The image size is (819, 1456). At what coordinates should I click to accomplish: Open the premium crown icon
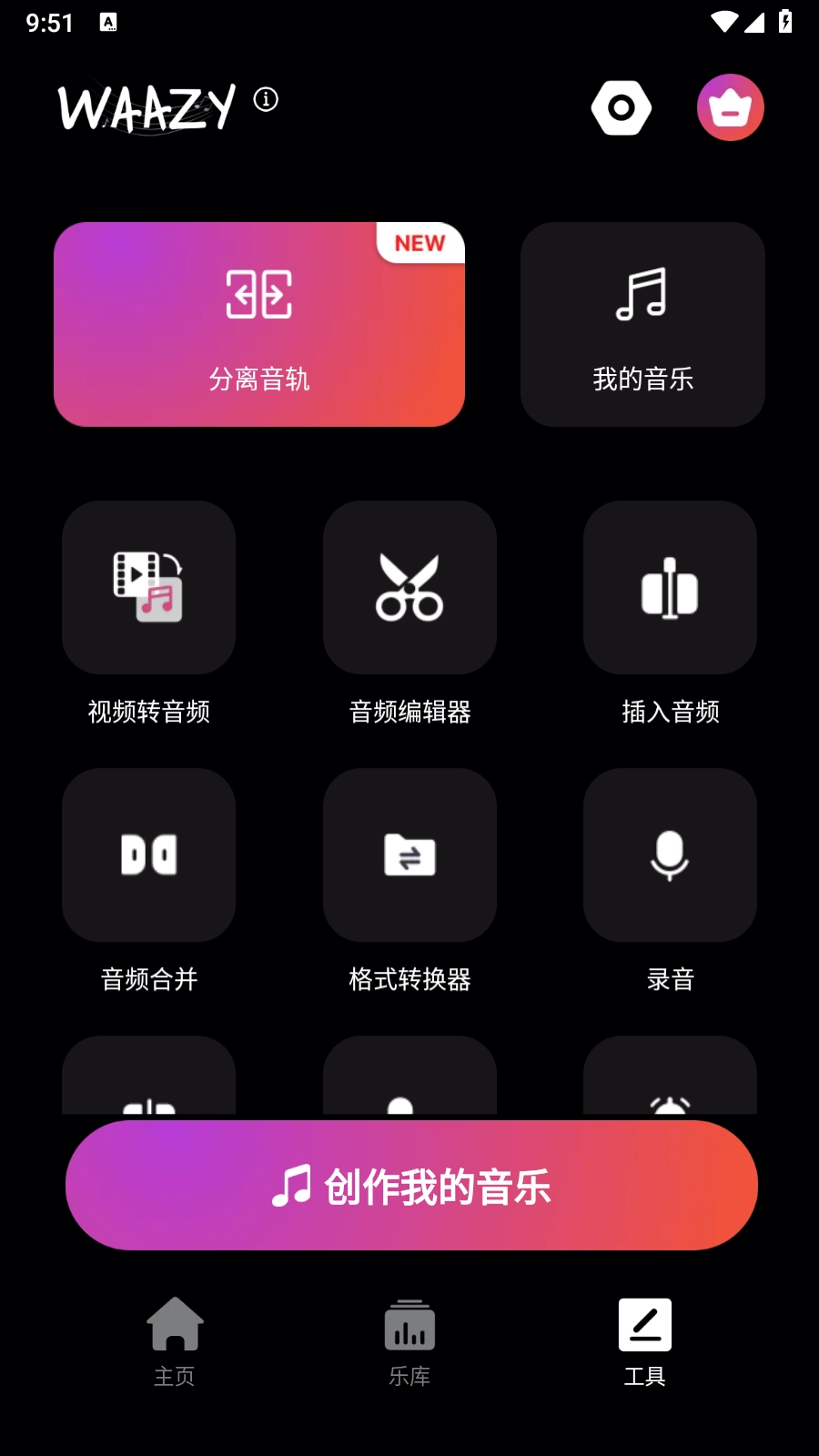tap(730, 108)
